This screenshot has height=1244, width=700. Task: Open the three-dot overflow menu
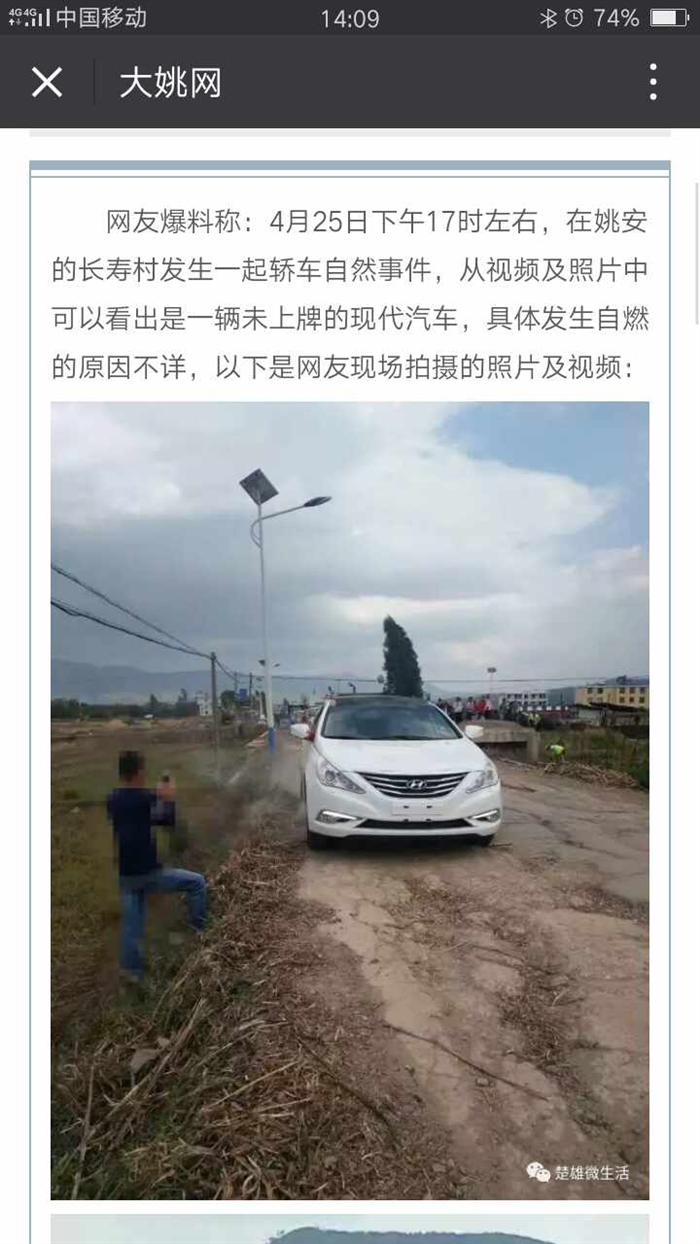(x=652, y=82)
